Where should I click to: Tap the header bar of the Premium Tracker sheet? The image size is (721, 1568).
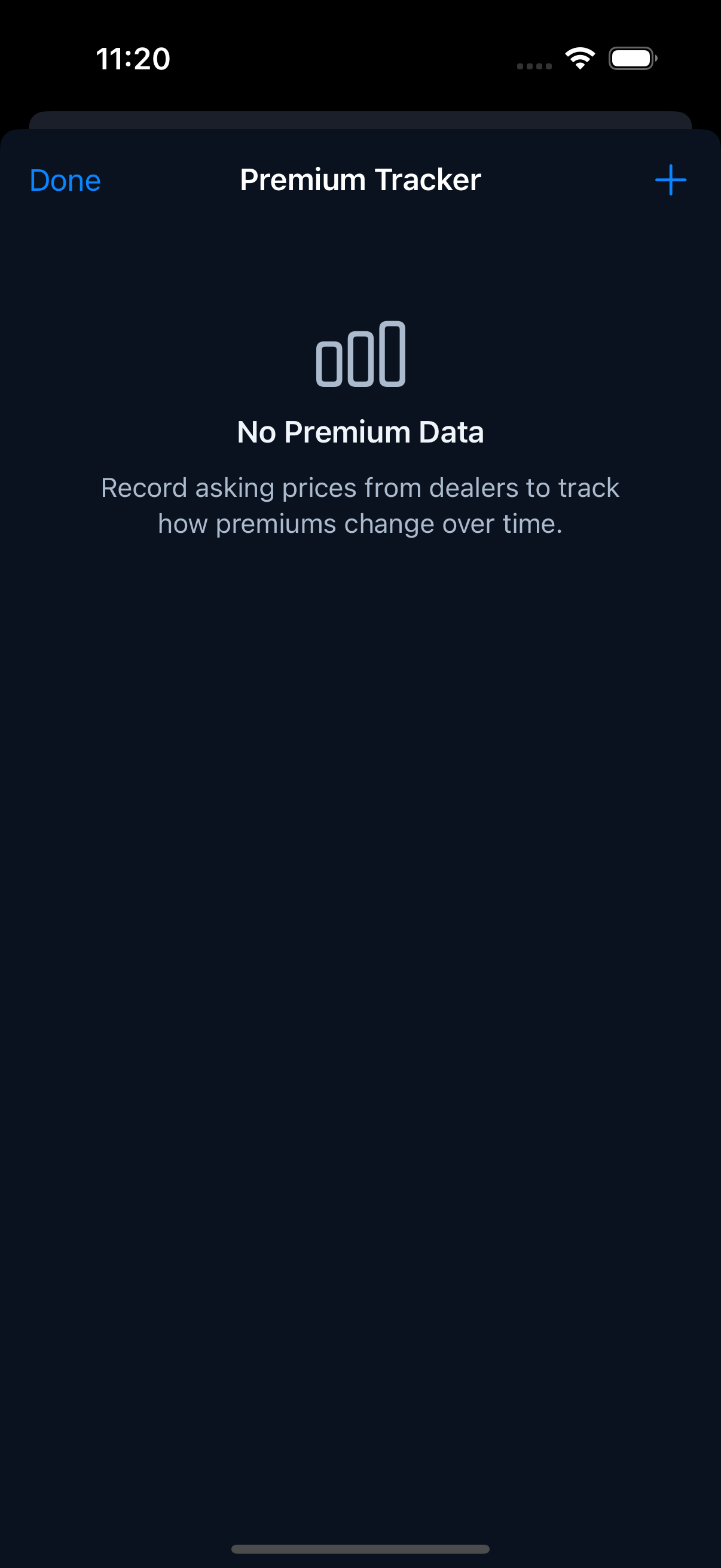pyautogui.click(x=360, y=179)
